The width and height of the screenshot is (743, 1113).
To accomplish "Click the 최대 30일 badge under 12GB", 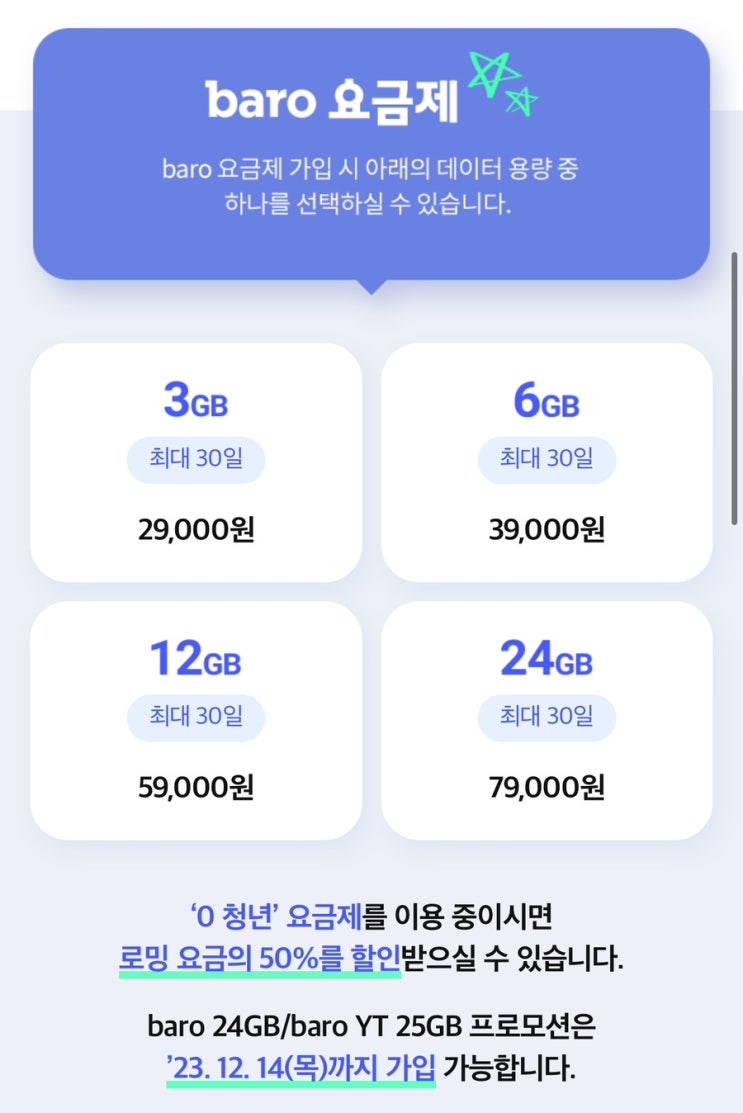I will [x=196, y=716].
